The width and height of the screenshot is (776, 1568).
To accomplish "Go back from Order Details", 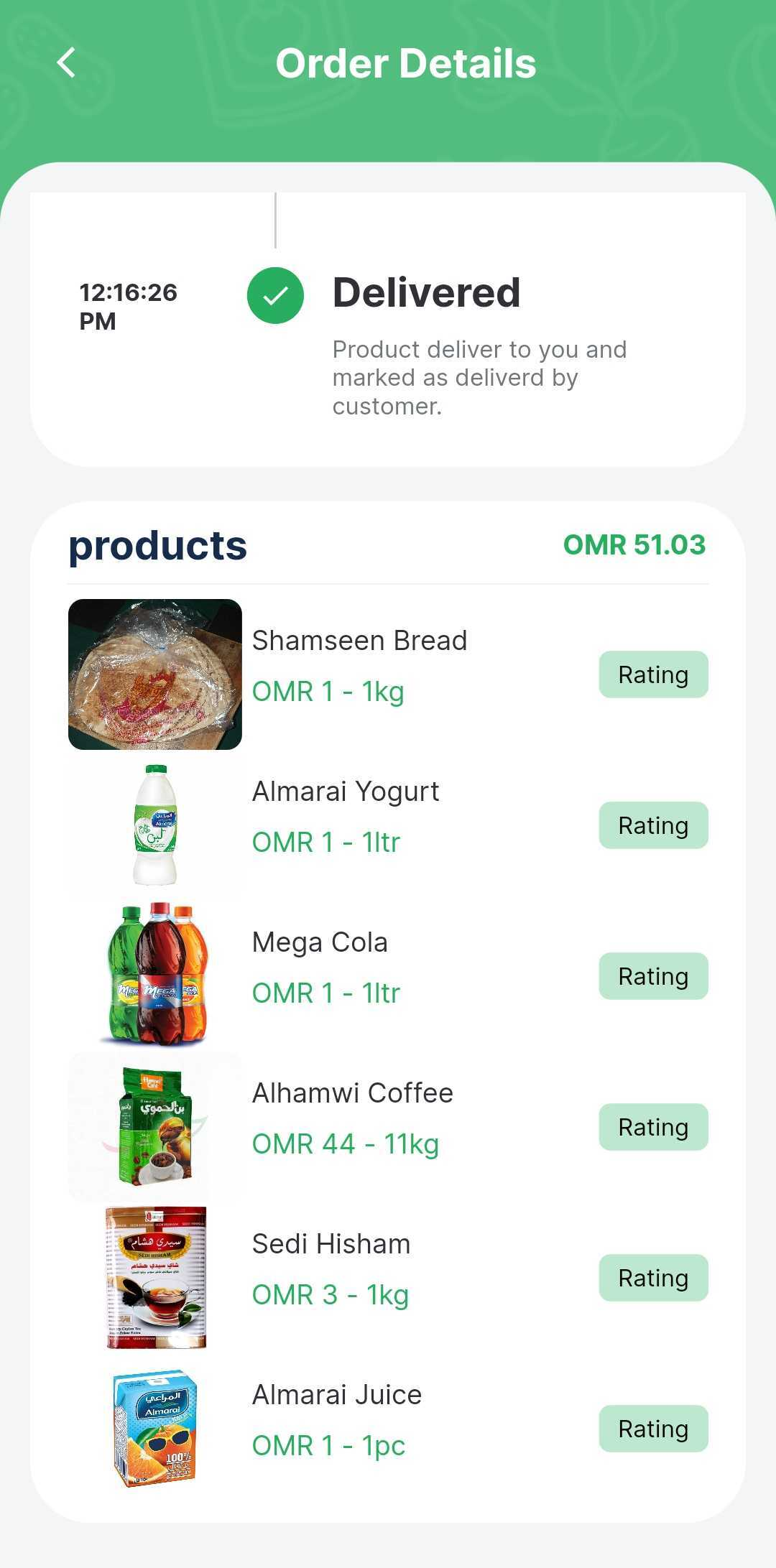I will click(66, 62).
